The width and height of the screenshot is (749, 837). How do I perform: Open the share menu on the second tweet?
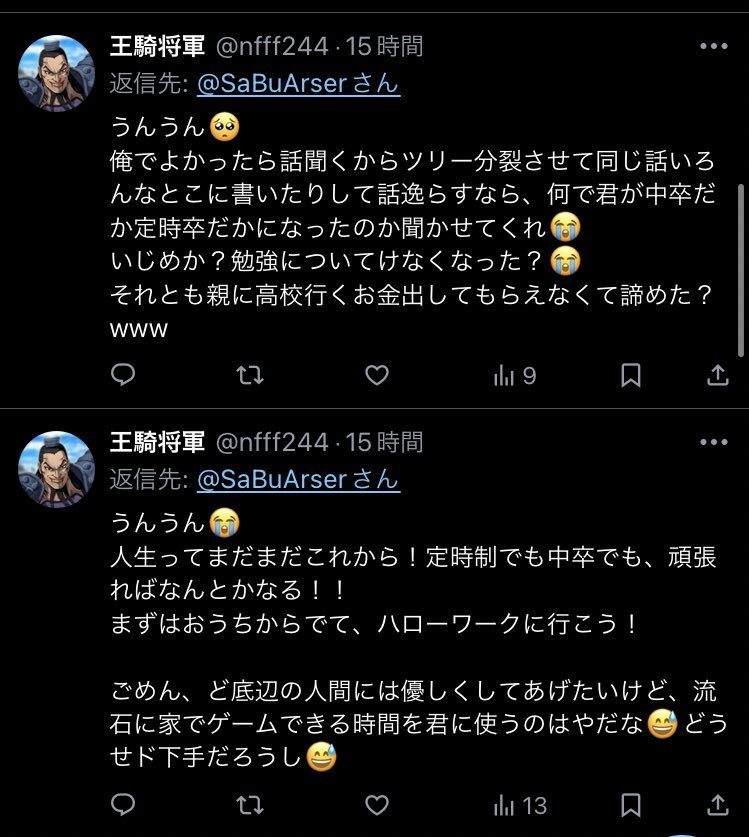click(x=718, y=805)
